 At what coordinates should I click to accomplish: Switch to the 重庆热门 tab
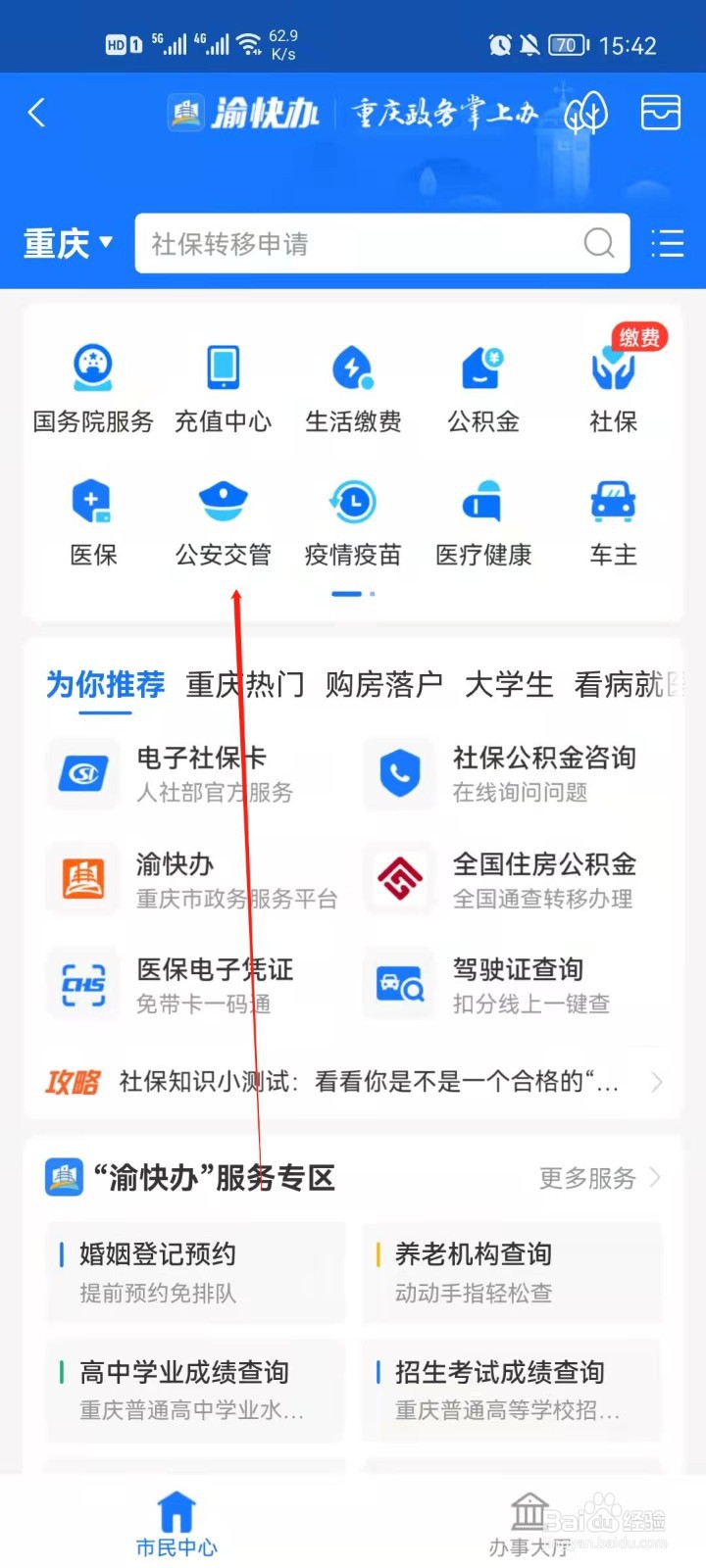(245, 684)
